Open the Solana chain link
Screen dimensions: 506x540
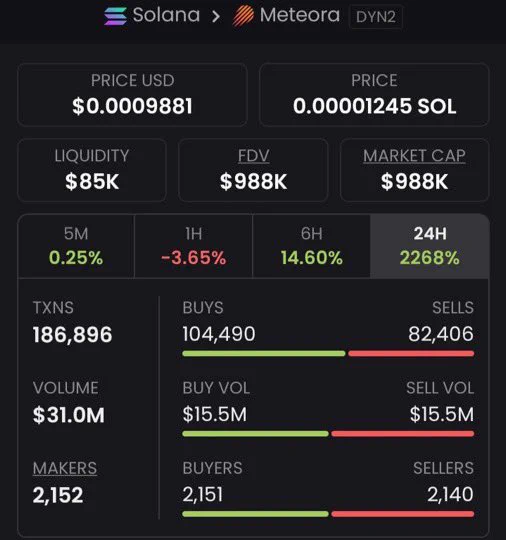point(152,15)
